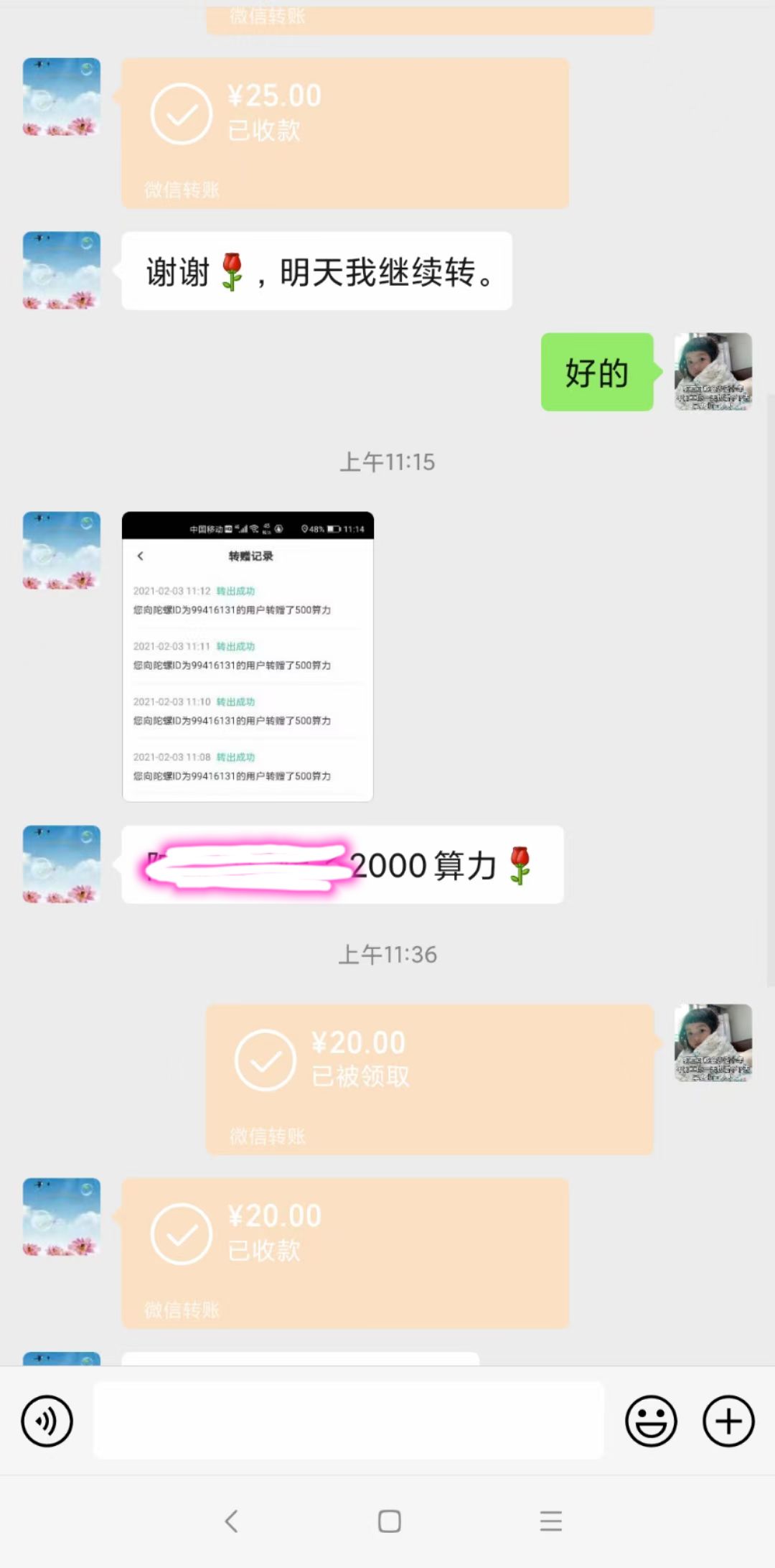Screen dimensions: 775x1568
Task: Open the plus attachment menu
Action: (x=728, y=1421)
